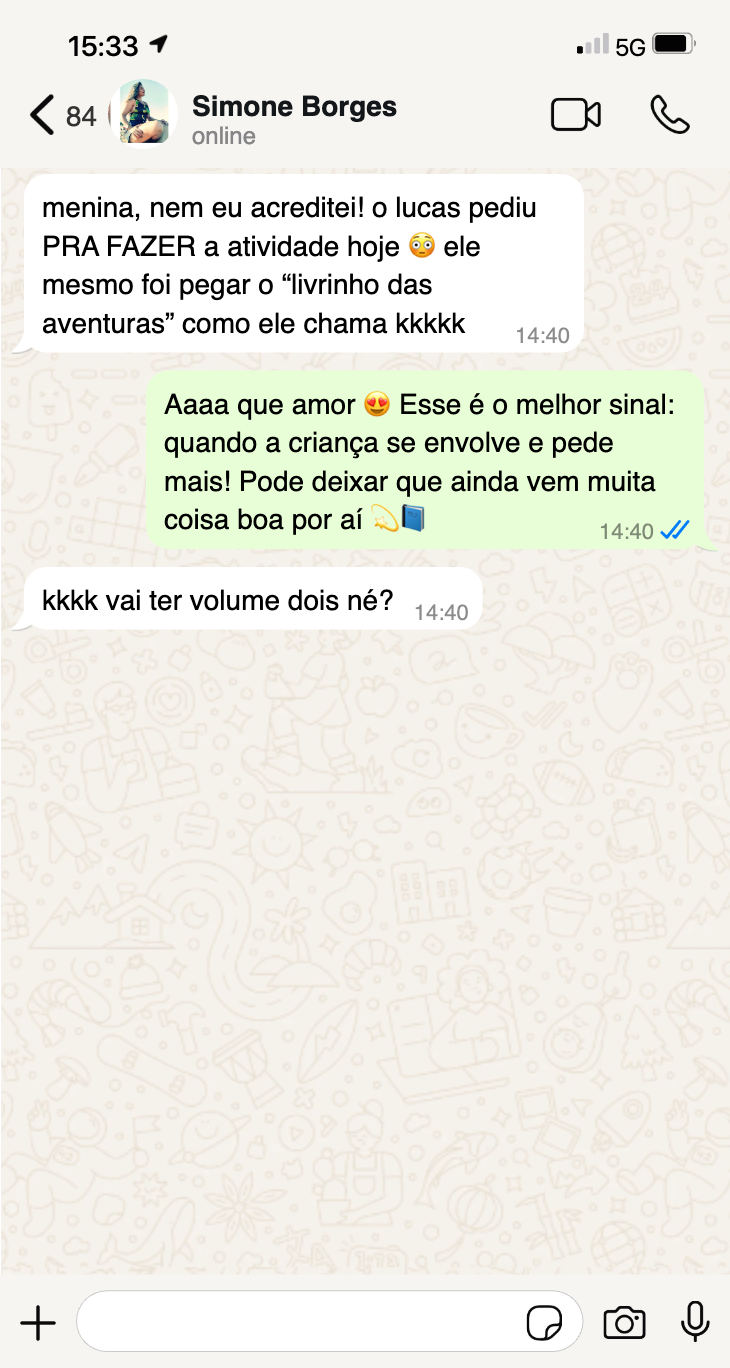730x1368 pixels.
Task: Tap the 'kkkk vai ter volume dois né?' message
Action: click(x=228, y=600)
